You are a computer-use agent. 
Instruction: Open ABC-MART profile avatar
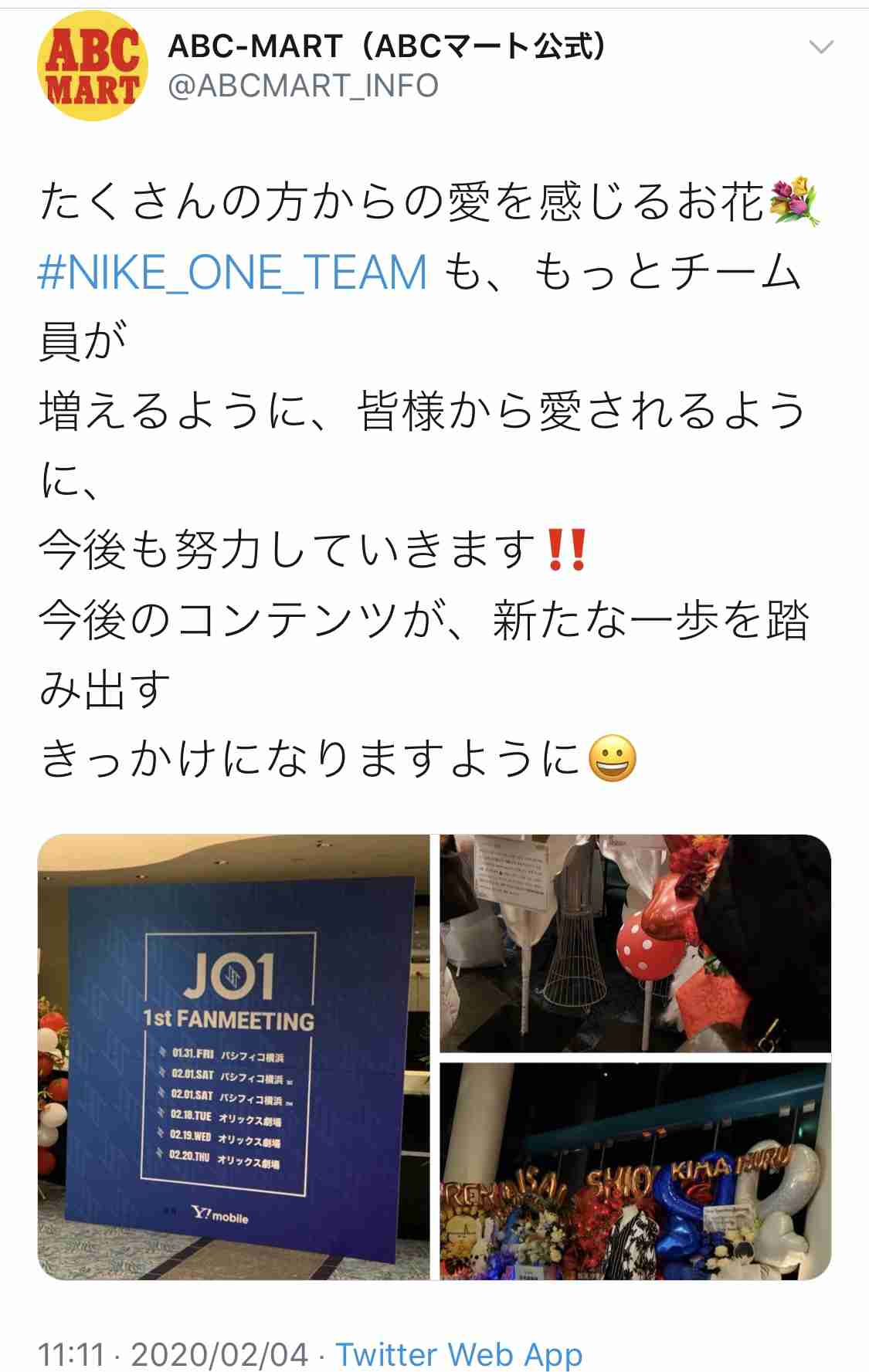(92, 66)
